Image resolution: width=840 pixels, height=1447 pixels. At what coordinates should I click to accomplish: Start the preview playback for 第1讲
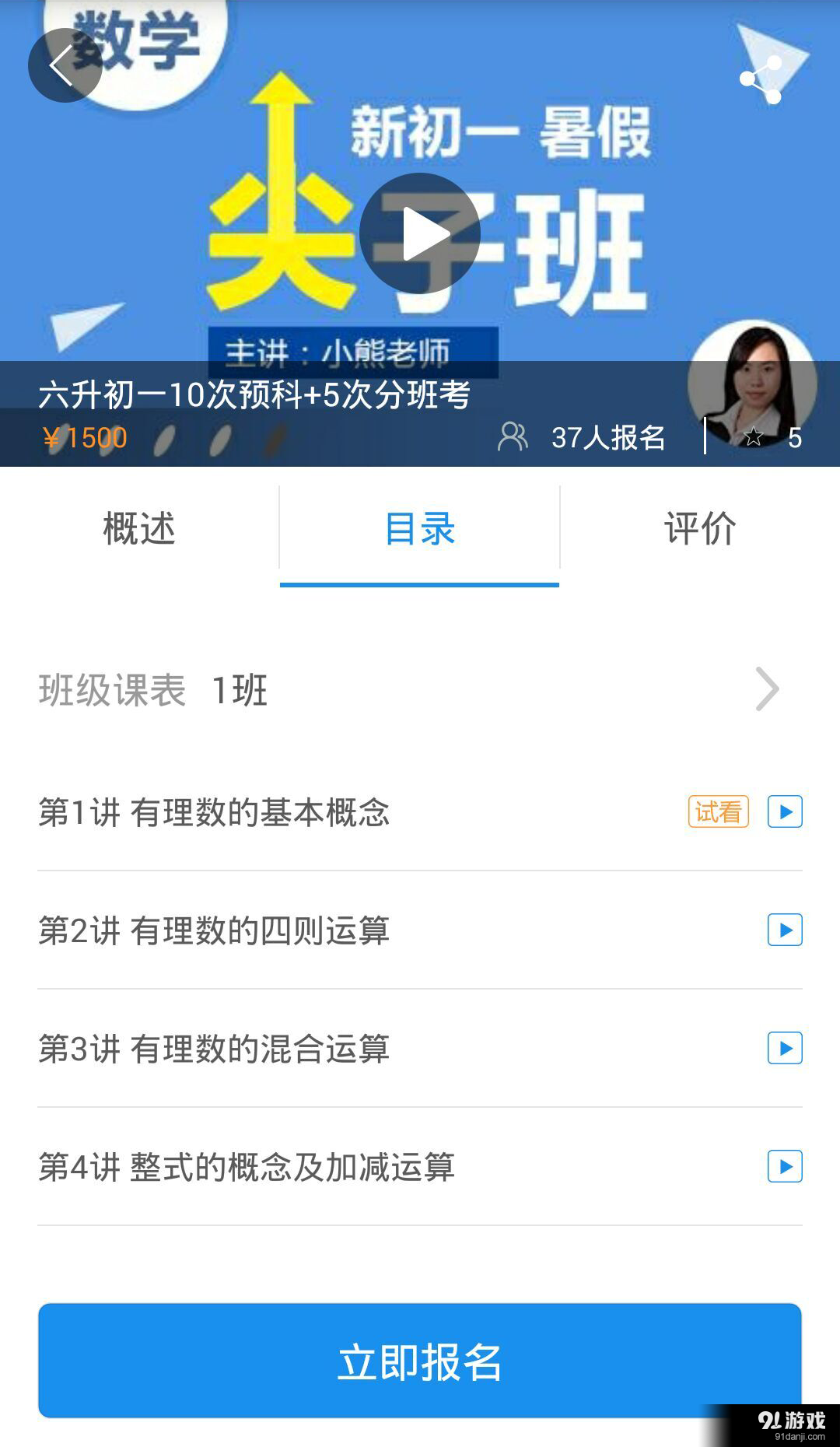[x=784, y=811]
